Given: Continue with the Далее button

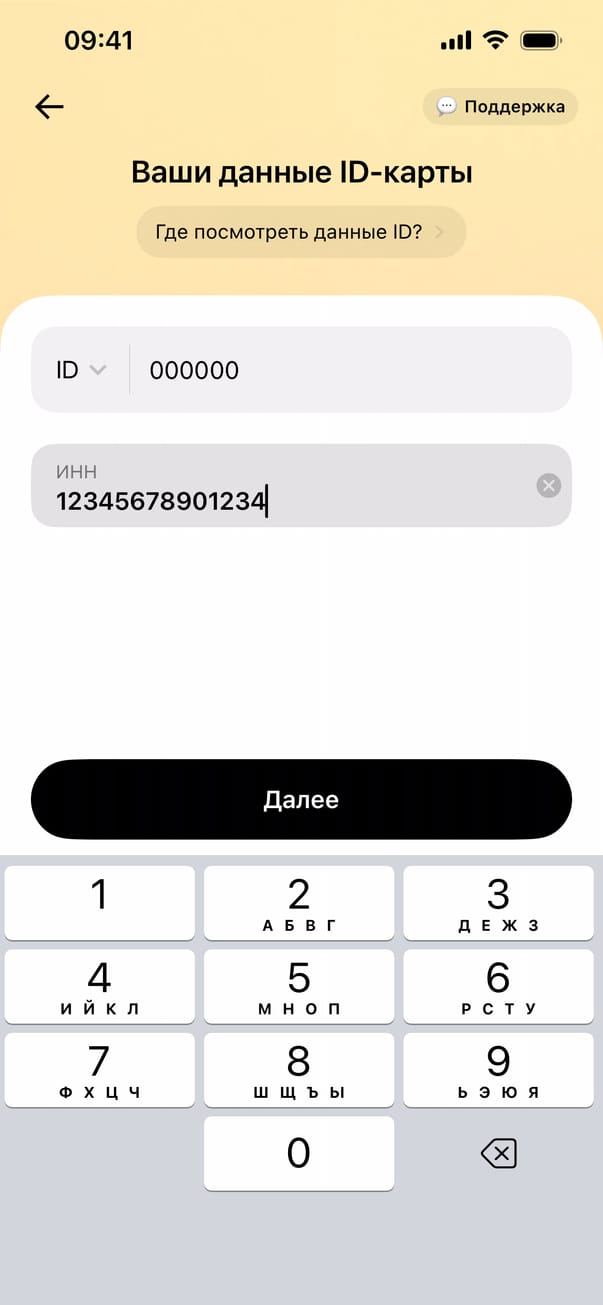Looking at the screenshot, I should [301, 799].
